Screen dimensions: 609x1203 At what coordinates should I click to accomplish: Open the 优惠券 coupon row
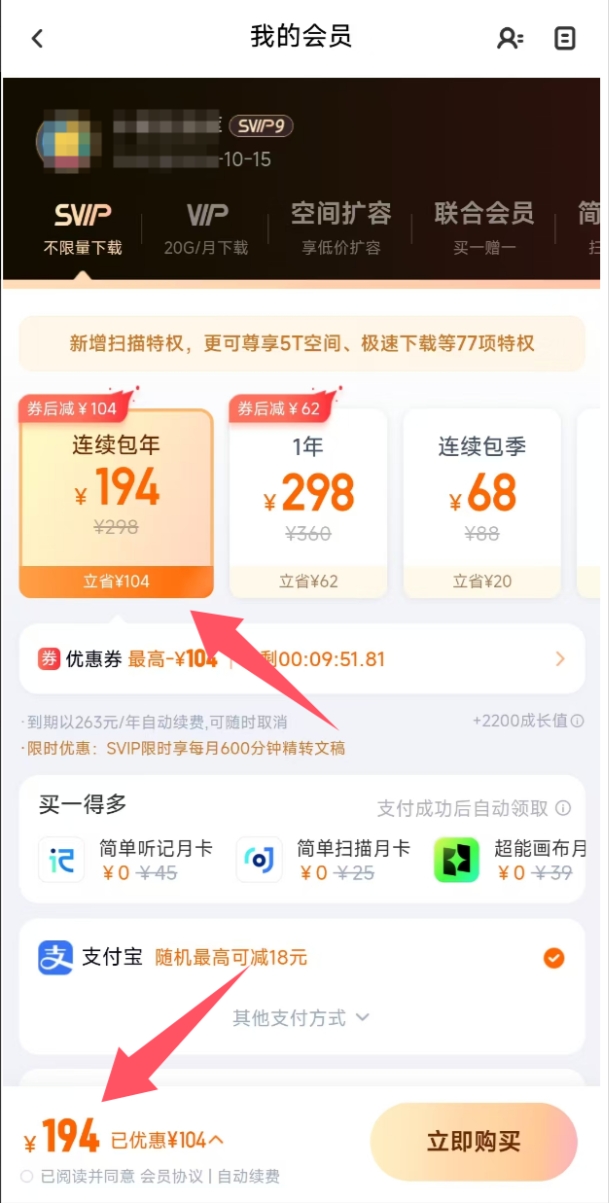(x=301, y=659)
